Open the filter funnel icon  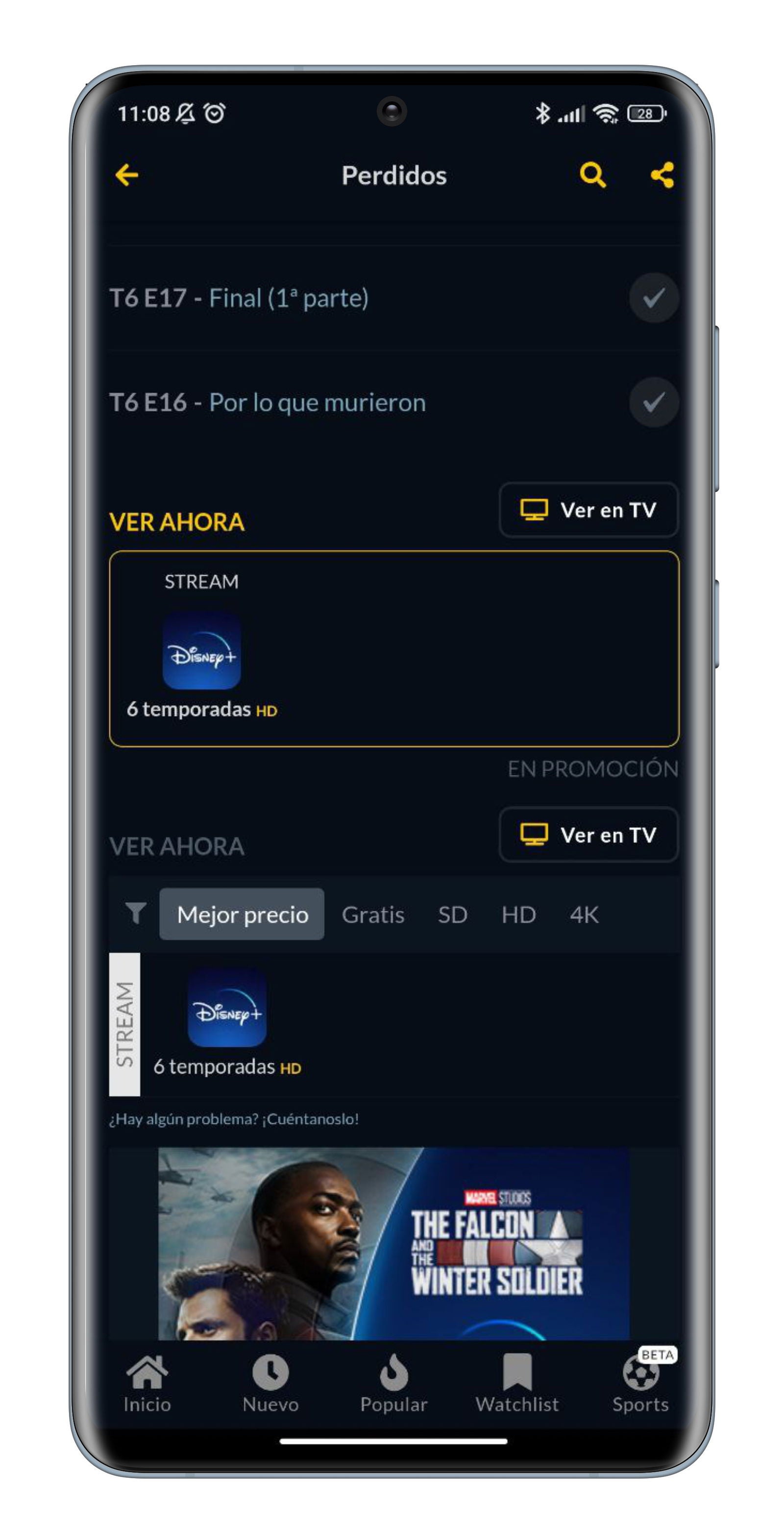point(135,914)
